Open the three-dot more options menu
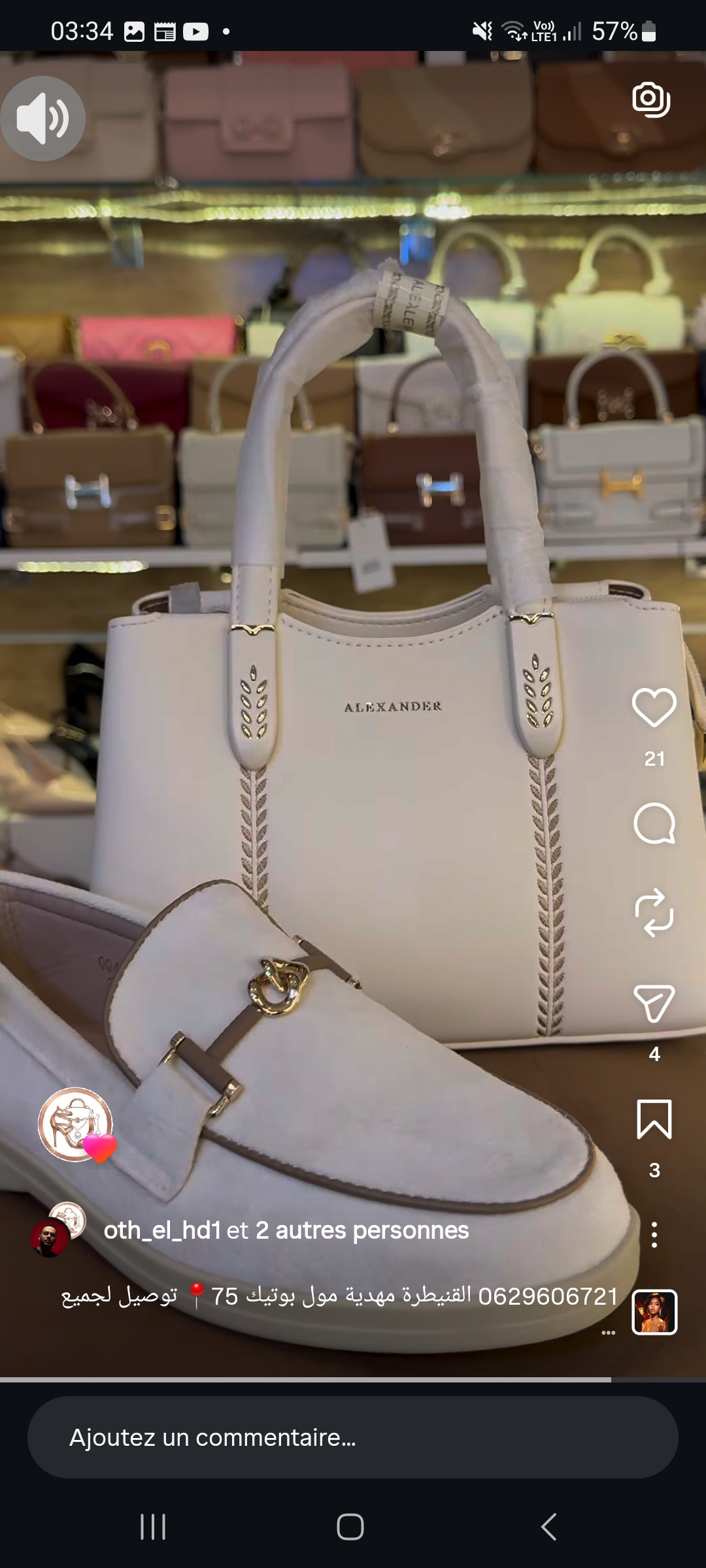 click(x=654, y=1235)
